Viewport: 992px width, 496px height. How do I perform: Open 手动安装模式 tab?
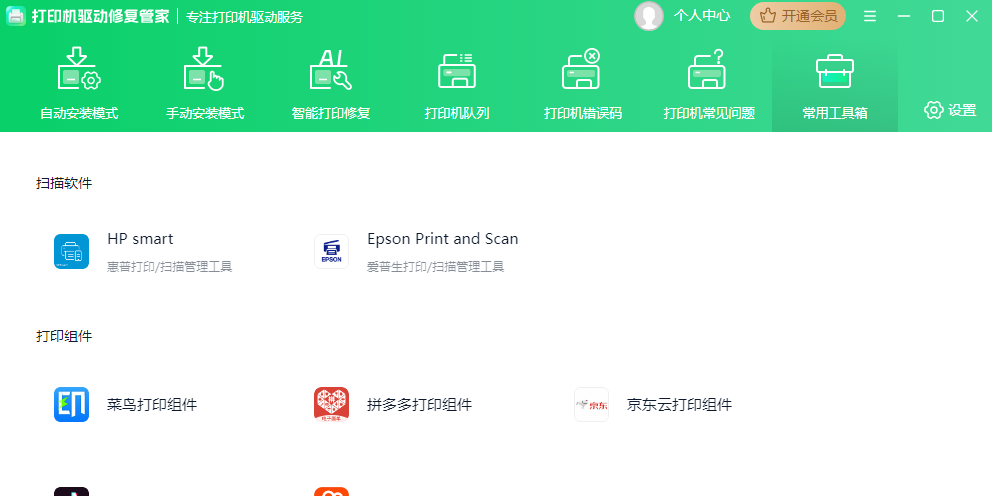tap(205, 85)
